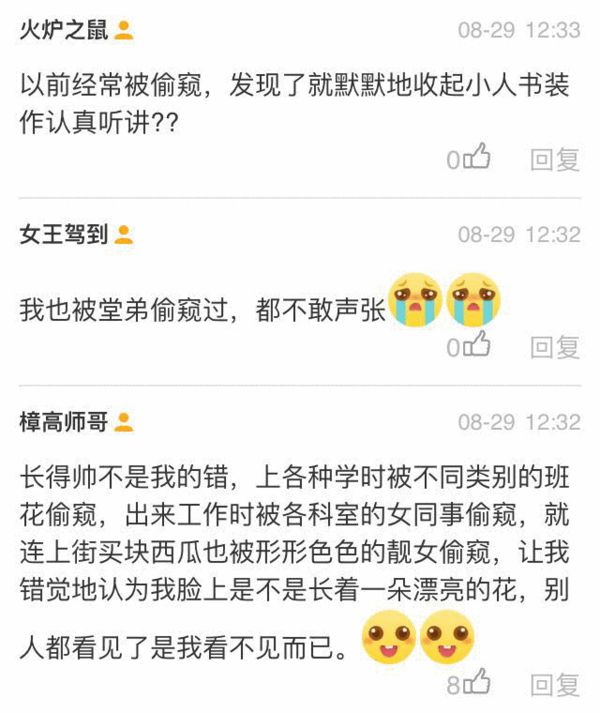The width and height of the screenshot is (600, 713).
Task: Reply to 火炉之鼠's comment
Action: 554,159
